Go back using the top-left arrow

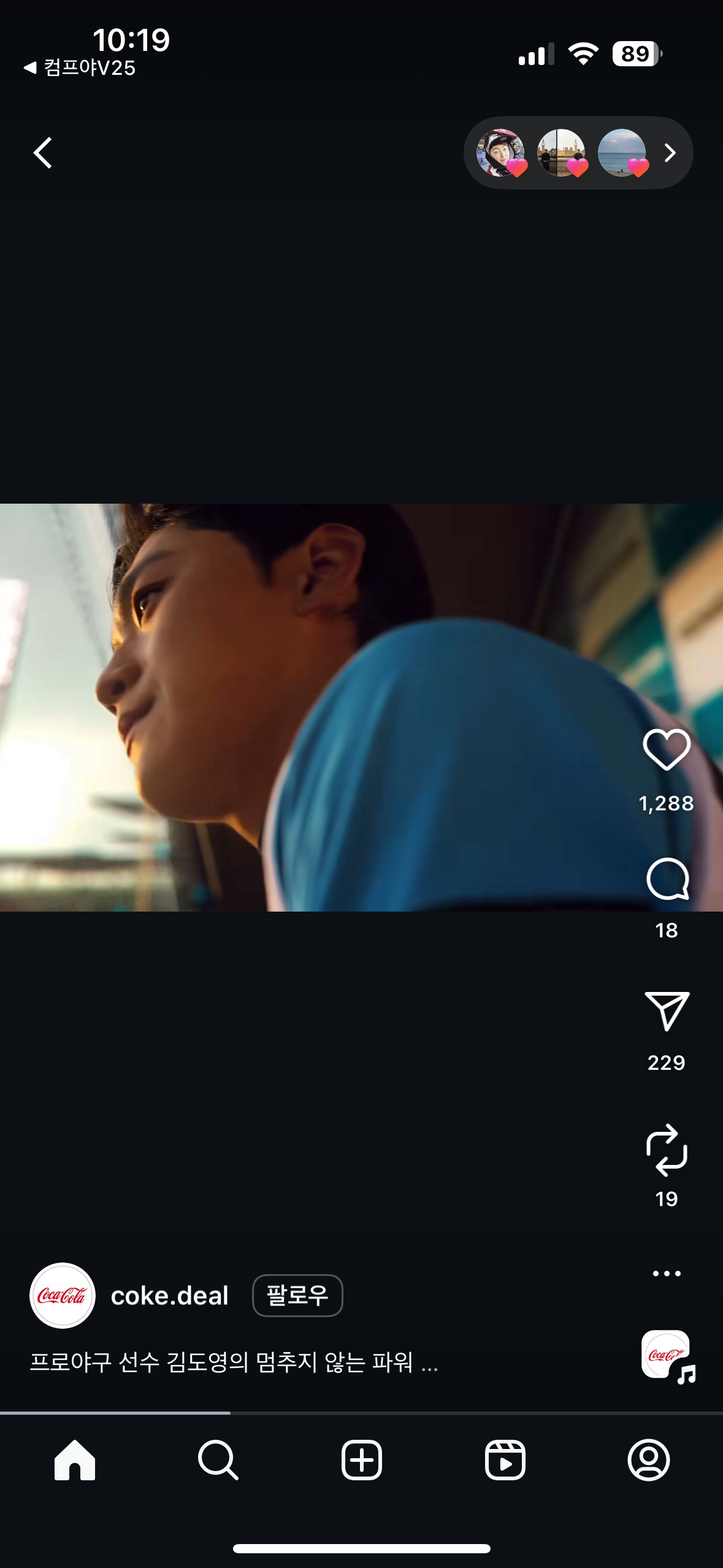click(x=42, y=153)
